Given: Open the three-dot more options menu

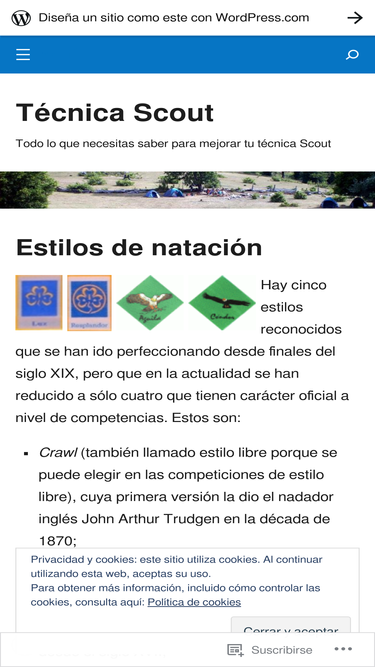Looking at the screenshot, I should click(343, 649).
